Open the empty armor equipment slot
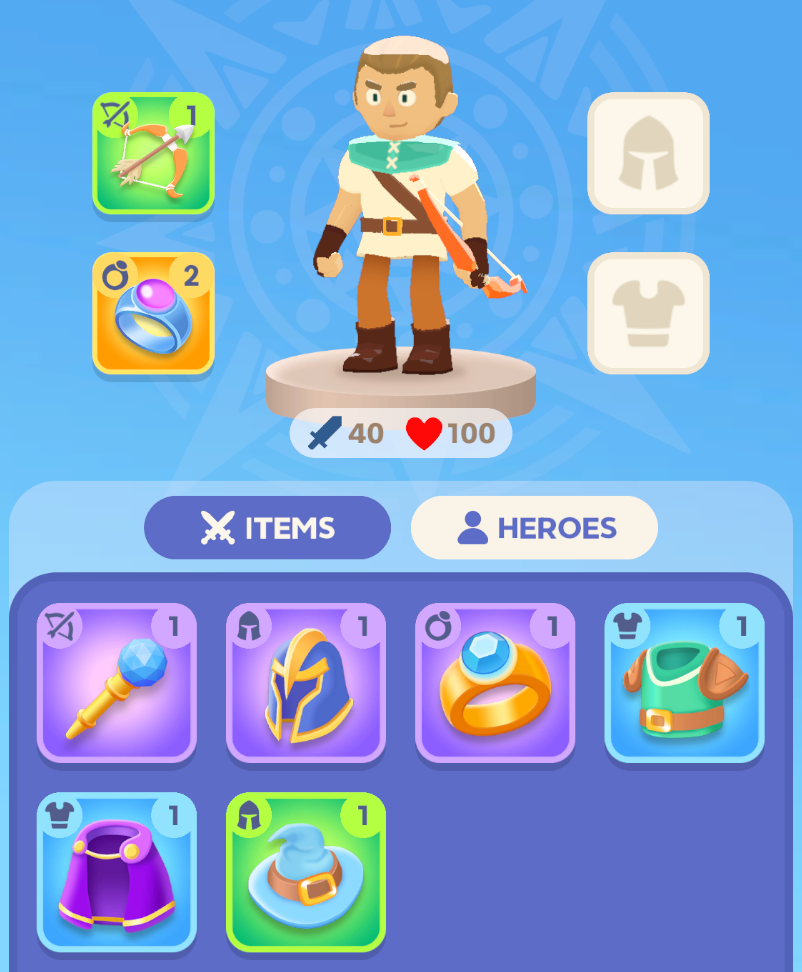 click(648, 313)
